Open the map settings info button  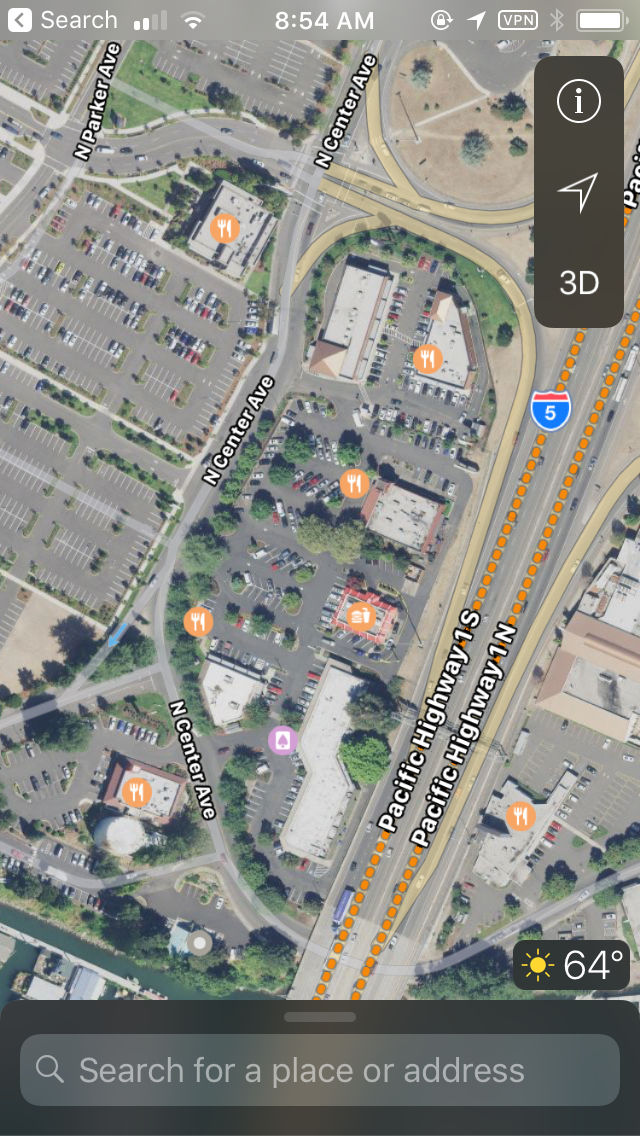(x=578, y=101)
